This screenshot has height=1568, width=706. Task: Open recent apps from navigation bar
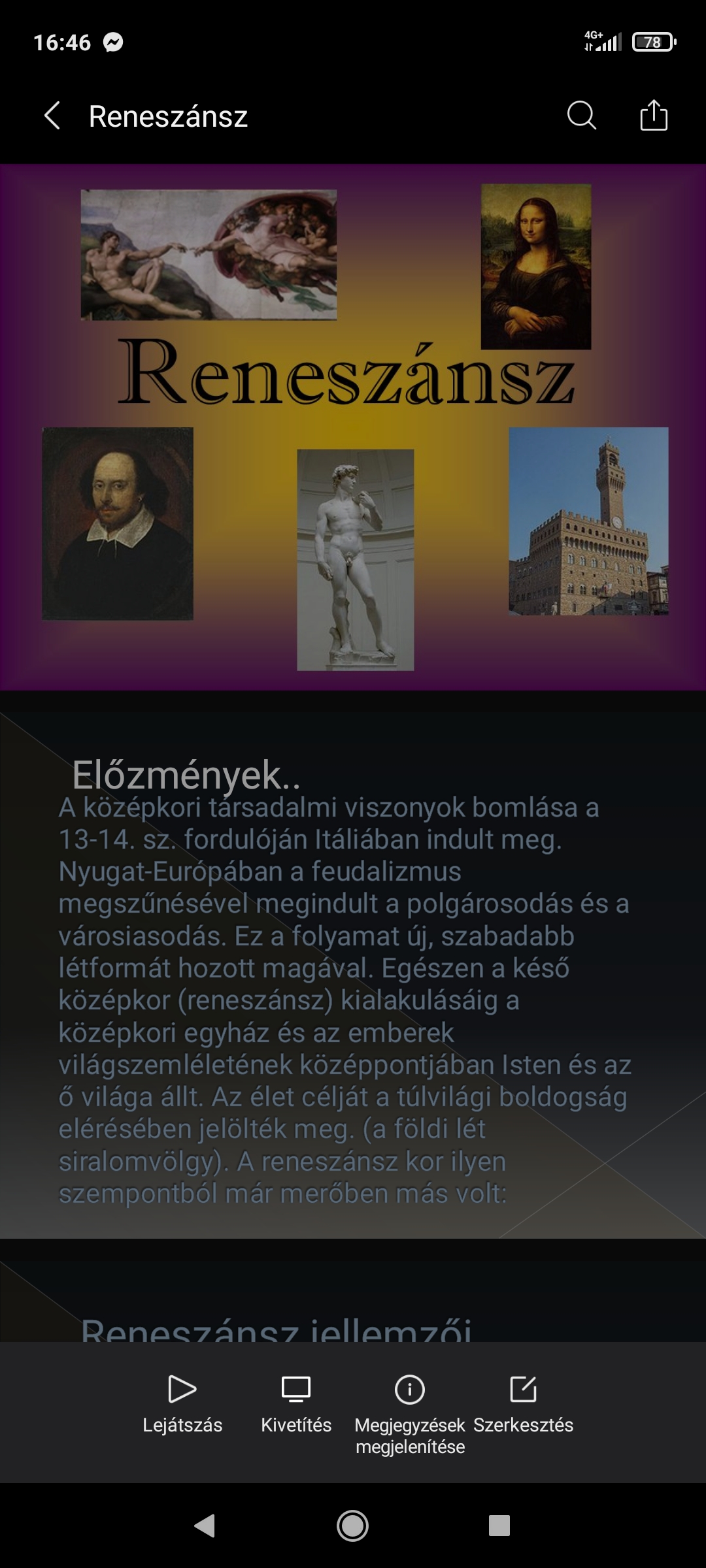point(499,1526)
